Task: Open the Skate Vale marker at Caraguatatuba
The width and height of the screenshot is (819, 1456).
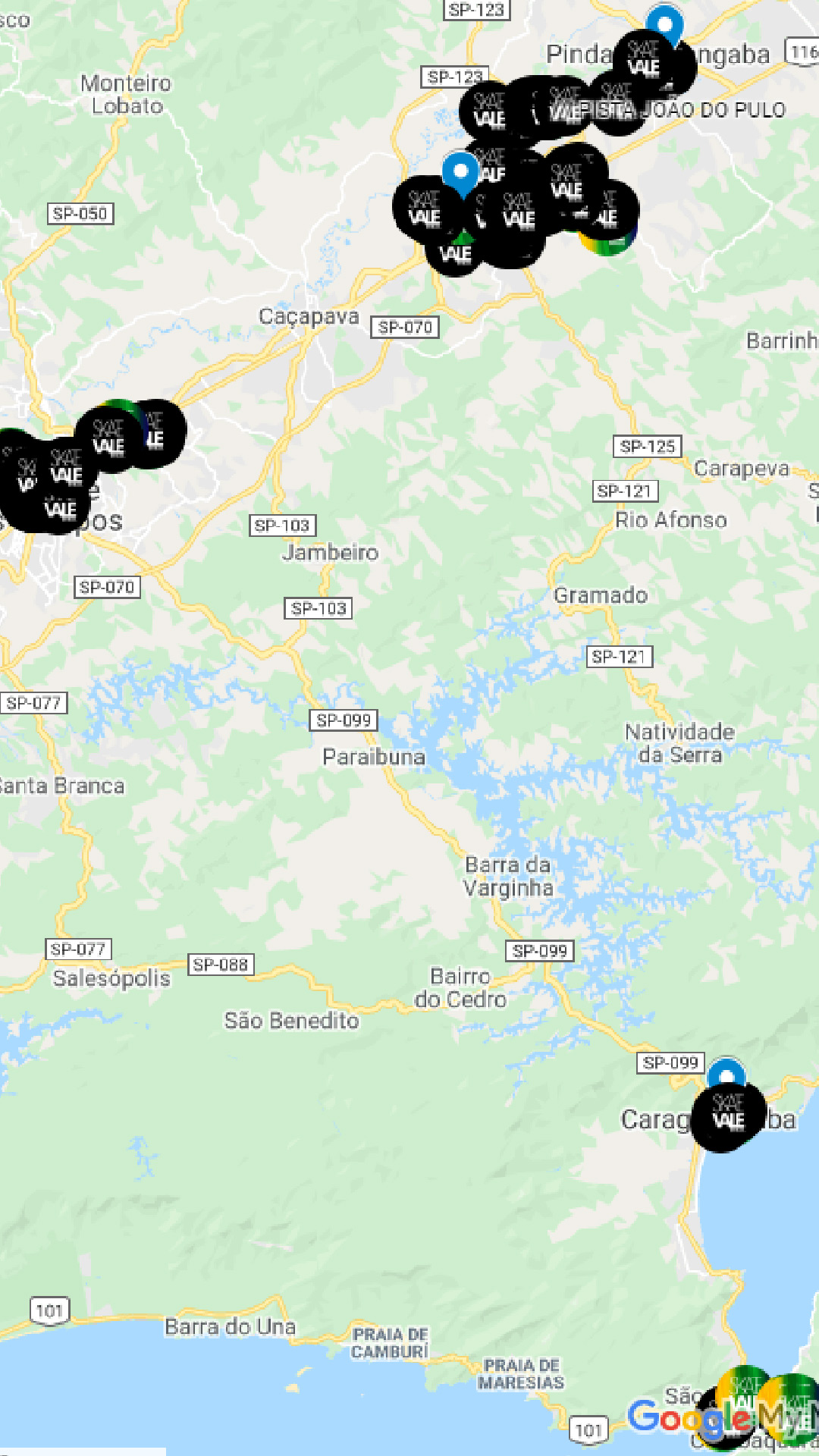Action: click(x=727, y=1119)
